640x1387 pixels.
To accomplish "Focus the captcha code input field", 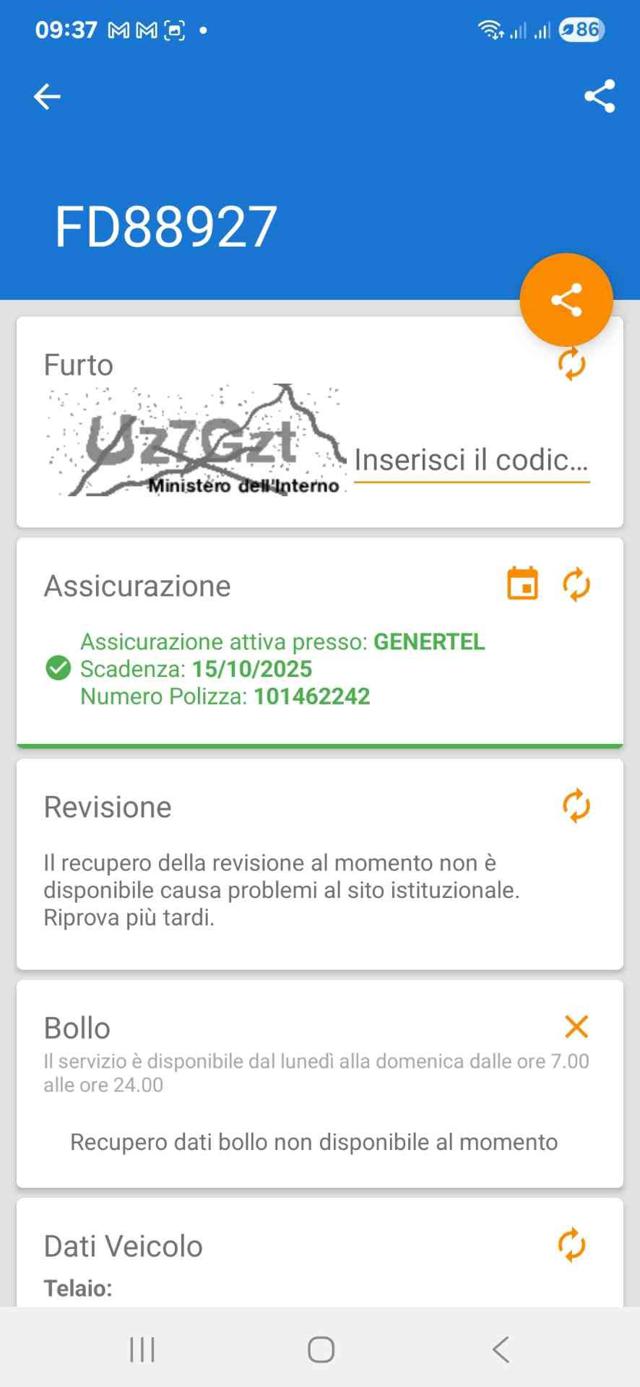I will (x=471, y=461).
